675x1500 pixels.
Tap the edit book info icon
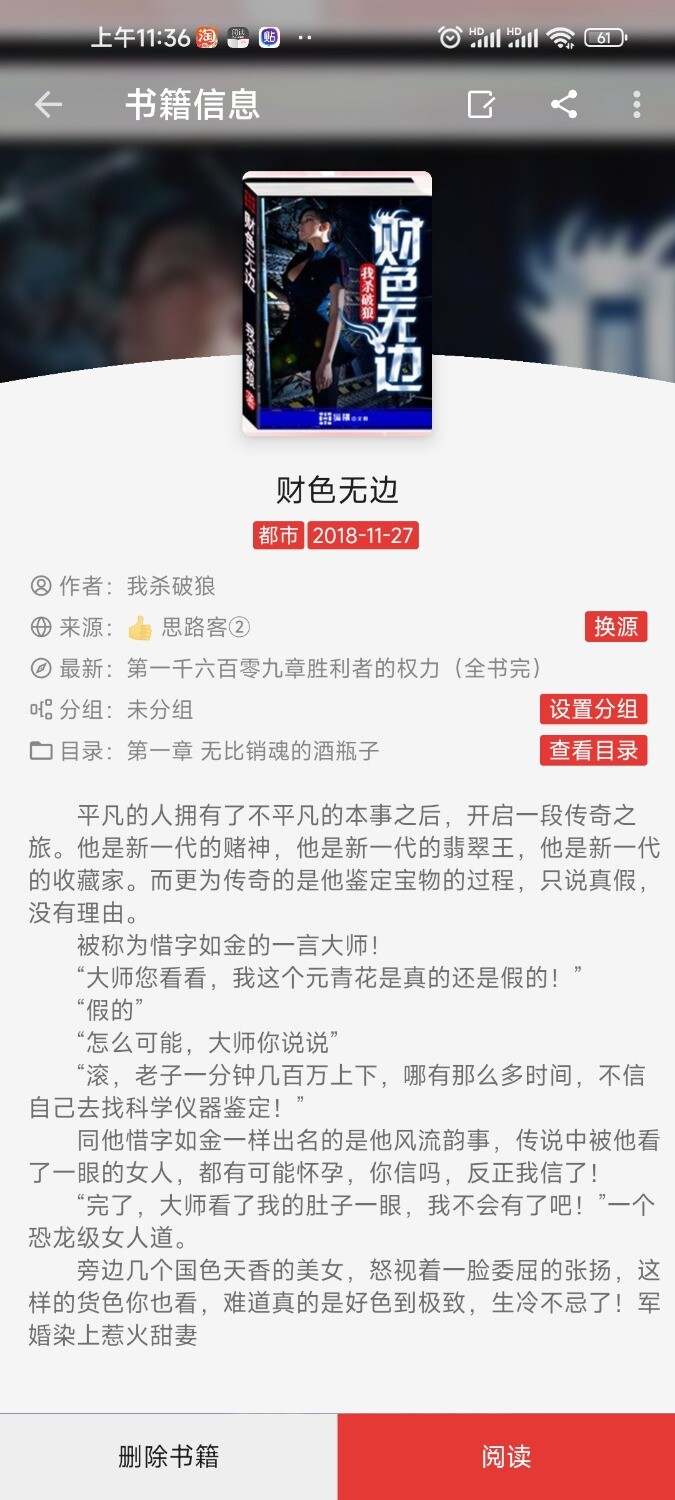click(481, 104)
